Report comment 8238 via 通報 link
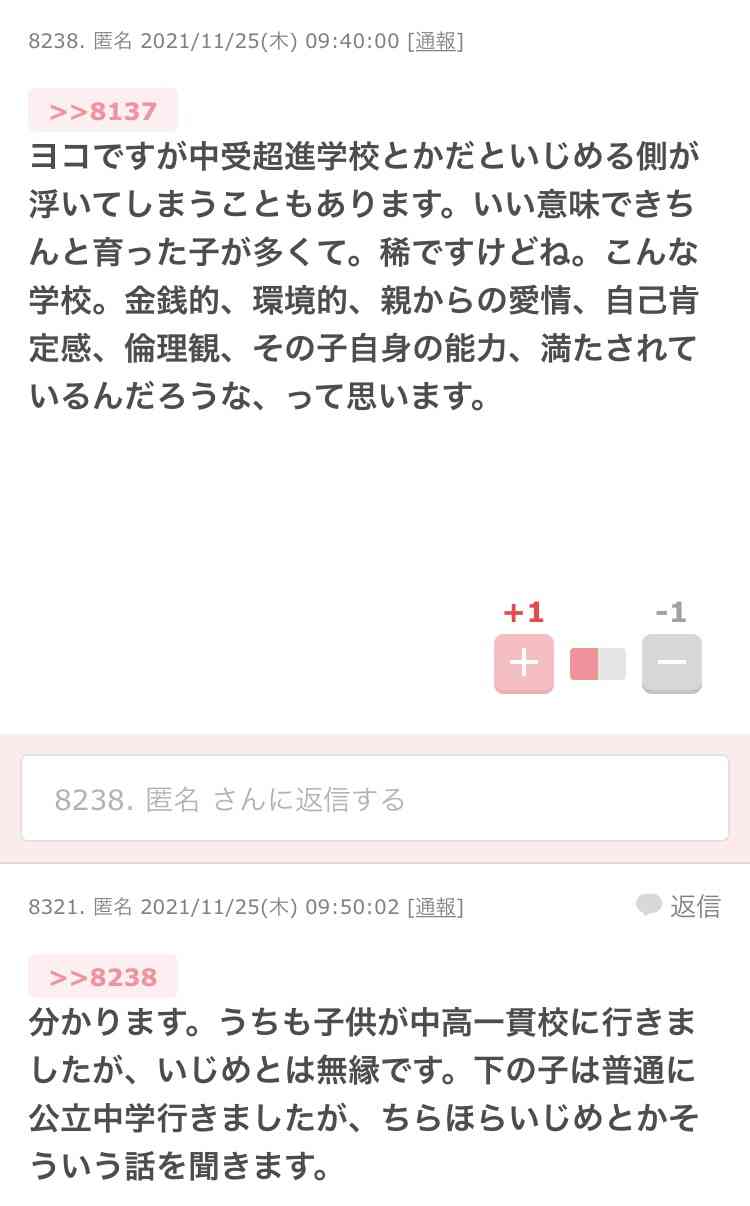This screenshot has height=1206, width=750. pos(435,41)
